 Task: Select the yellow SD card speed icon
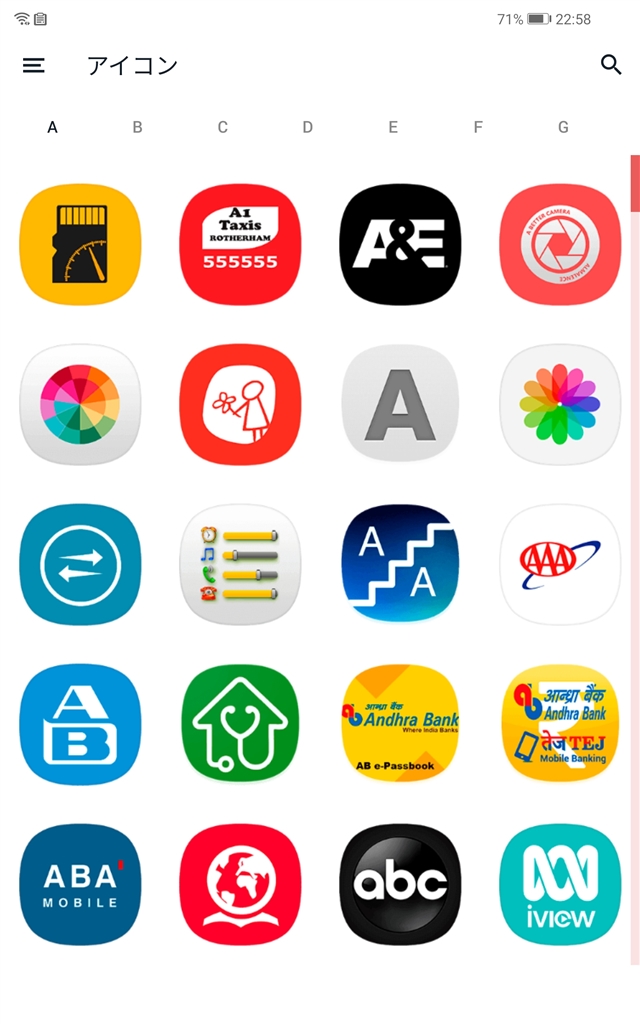(80, 244)
